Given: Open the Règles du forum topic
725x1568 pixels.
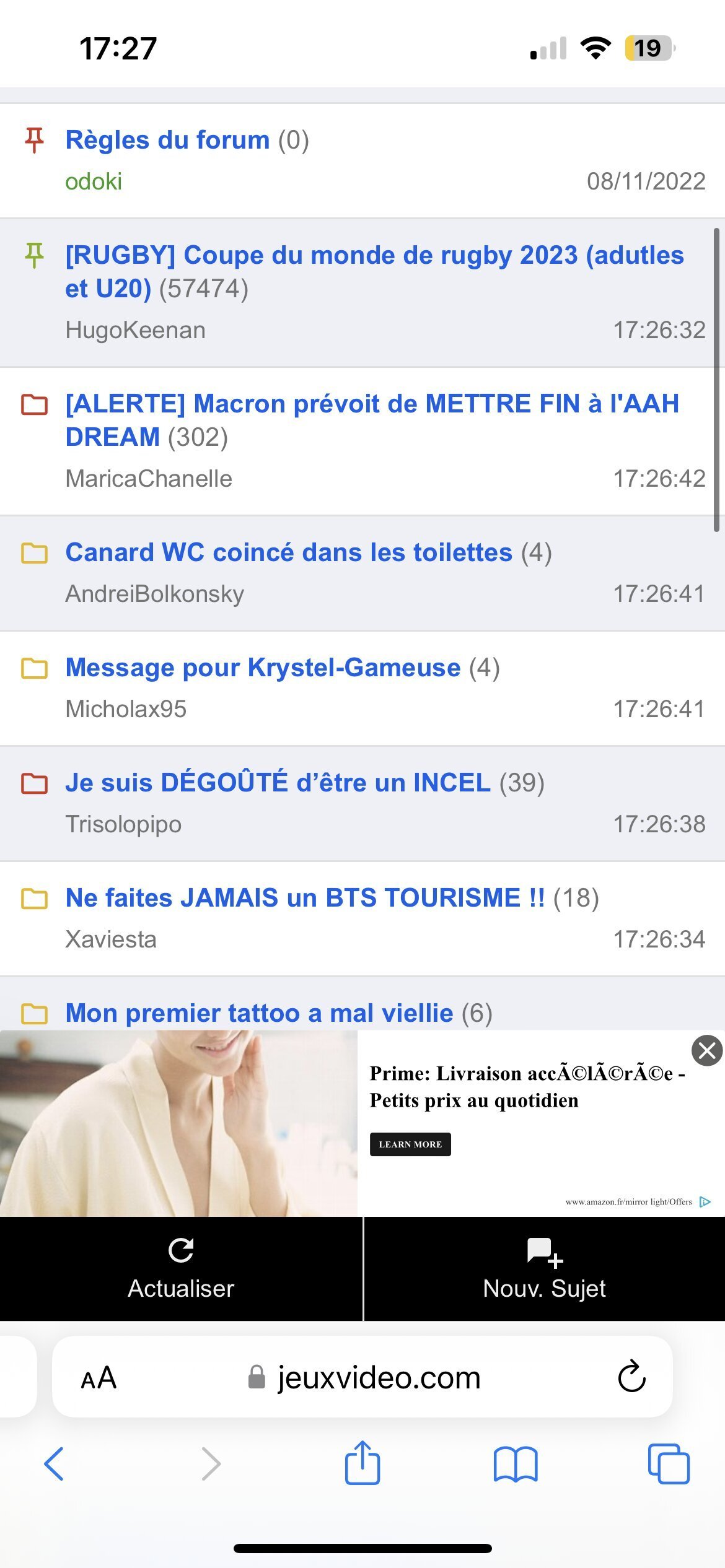Looking at the screenshot, I should pyautogui.click(x=167, y=140).
